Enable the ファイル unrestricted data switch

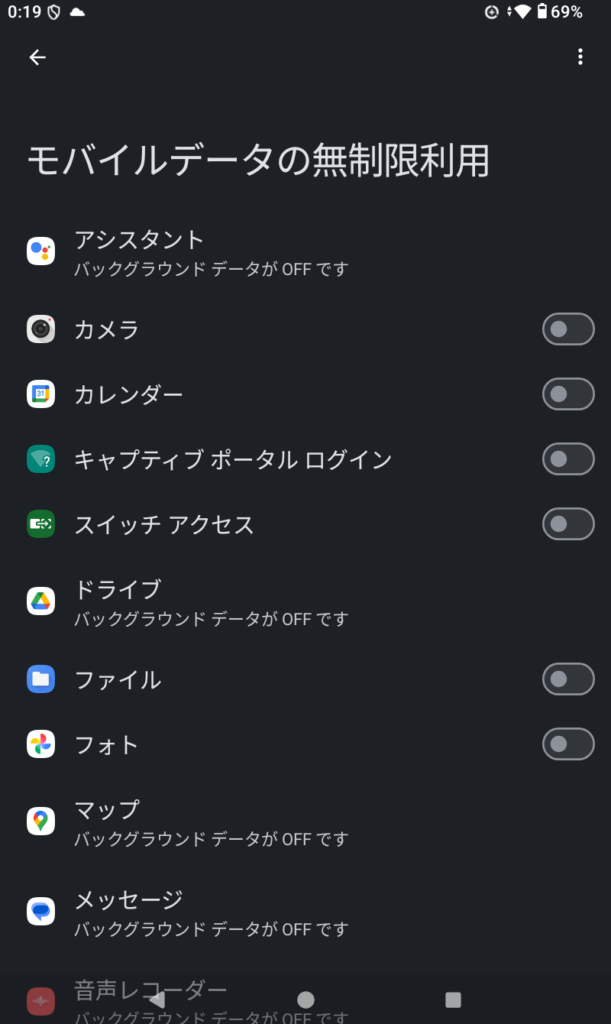[568, 680]
